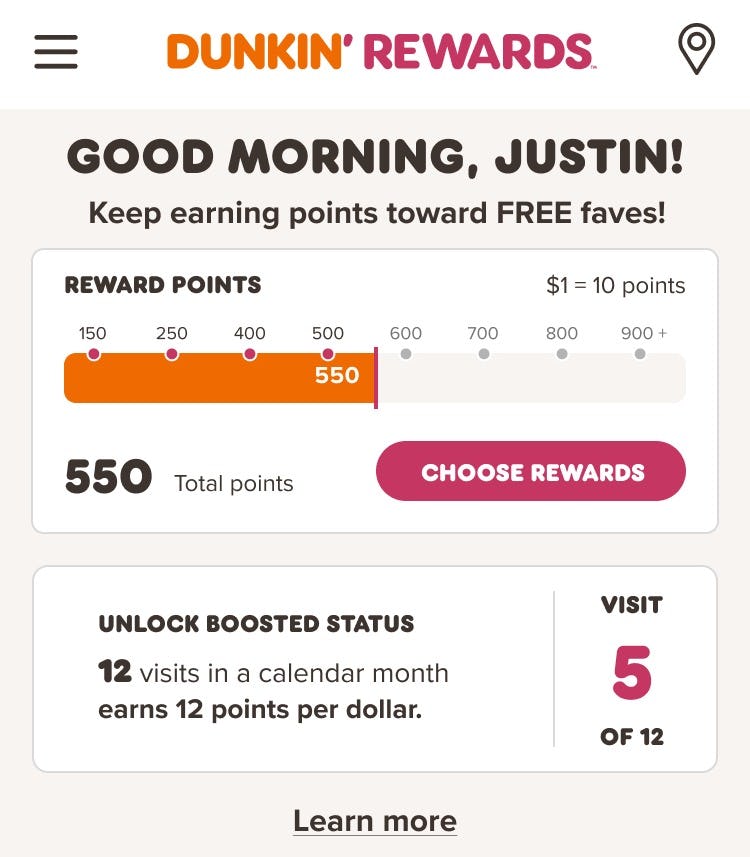The height and width of the screenshot is (857, 750).
Task: Tap the Choose Rewards button
Action: point(531,472)
